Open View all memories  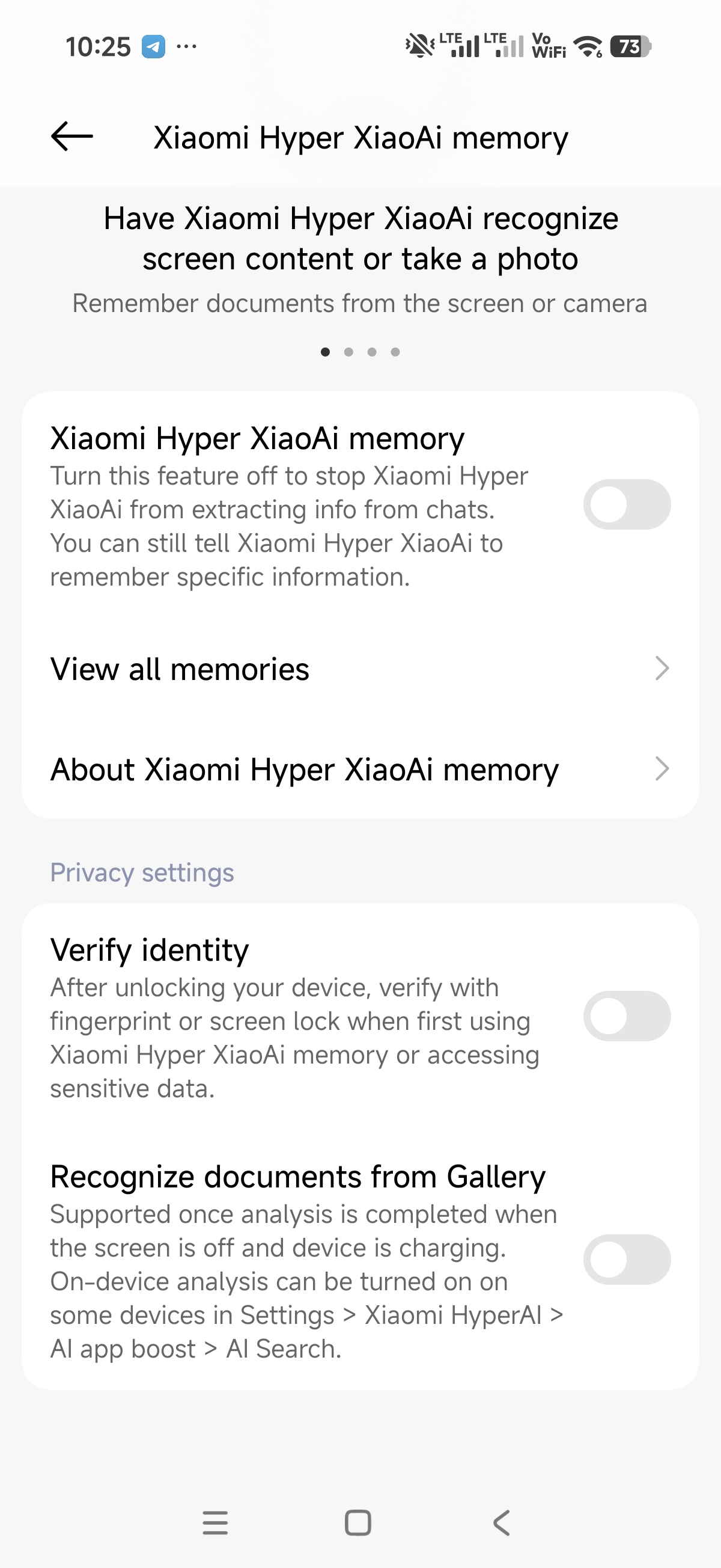coord(360,669)
